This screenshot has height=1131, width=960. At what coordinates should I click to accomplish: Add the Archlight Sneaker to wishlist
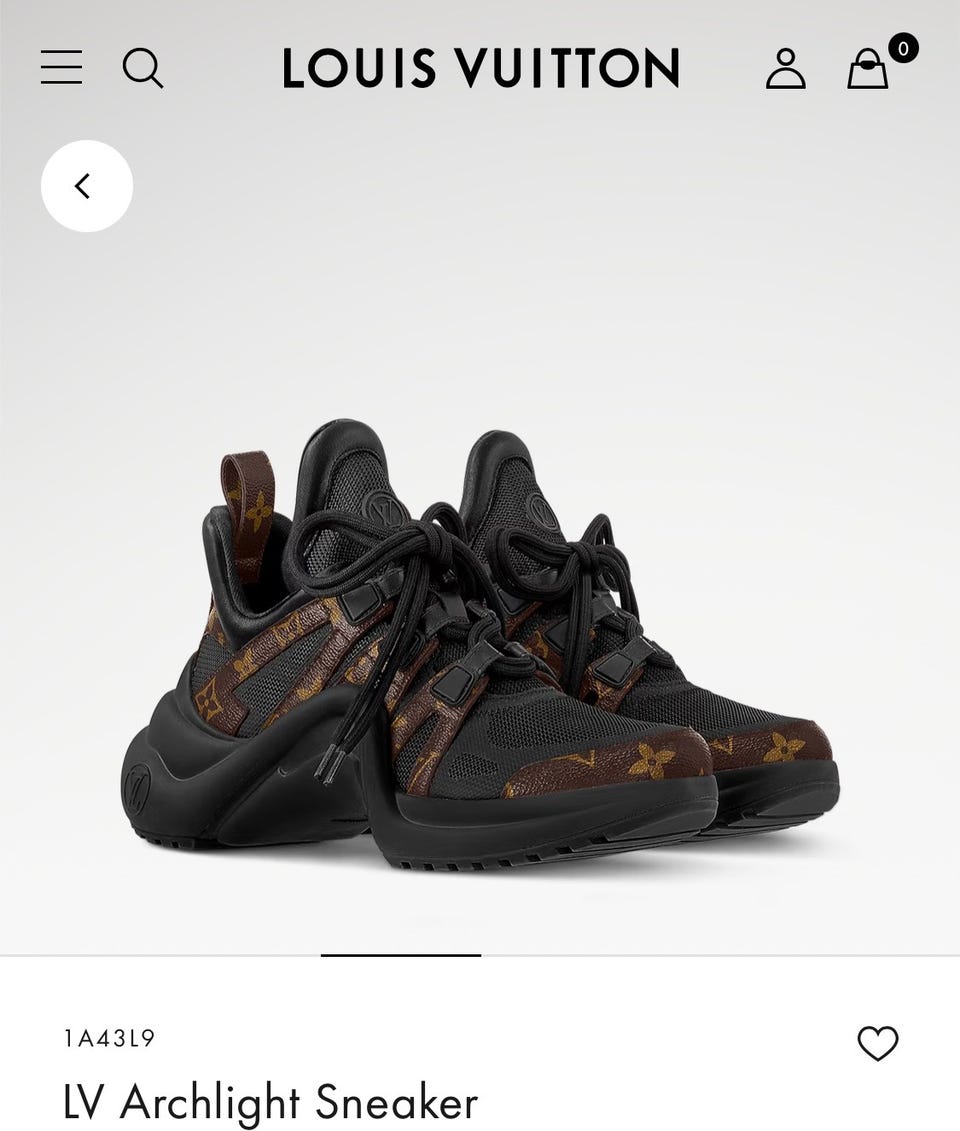pos(877,1043)
